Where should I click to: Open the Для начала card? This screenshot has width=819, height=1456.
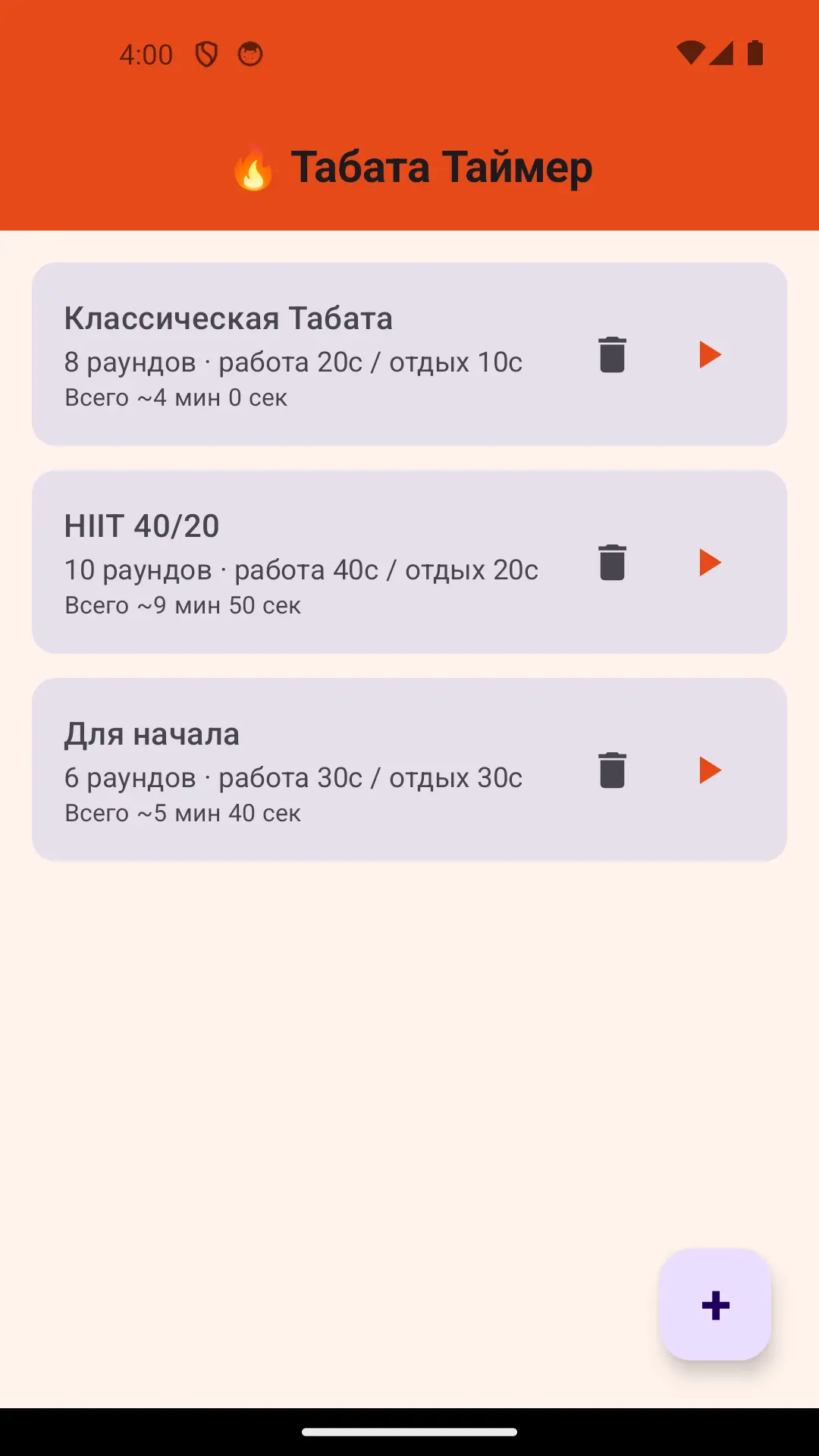[x=409, y=770]
